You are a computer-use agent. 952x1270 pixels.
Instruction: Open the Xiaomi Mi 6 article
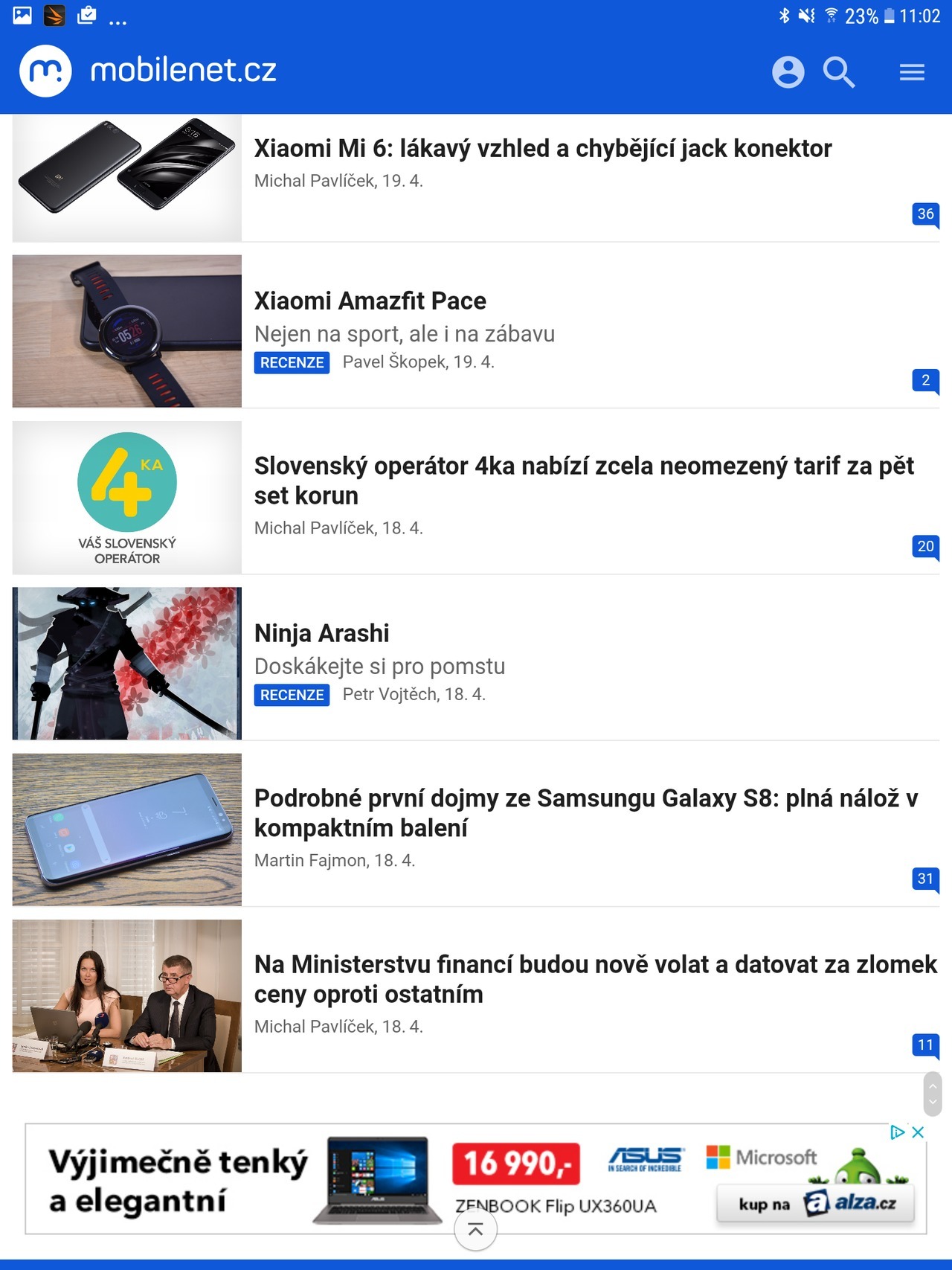(542, 149)
